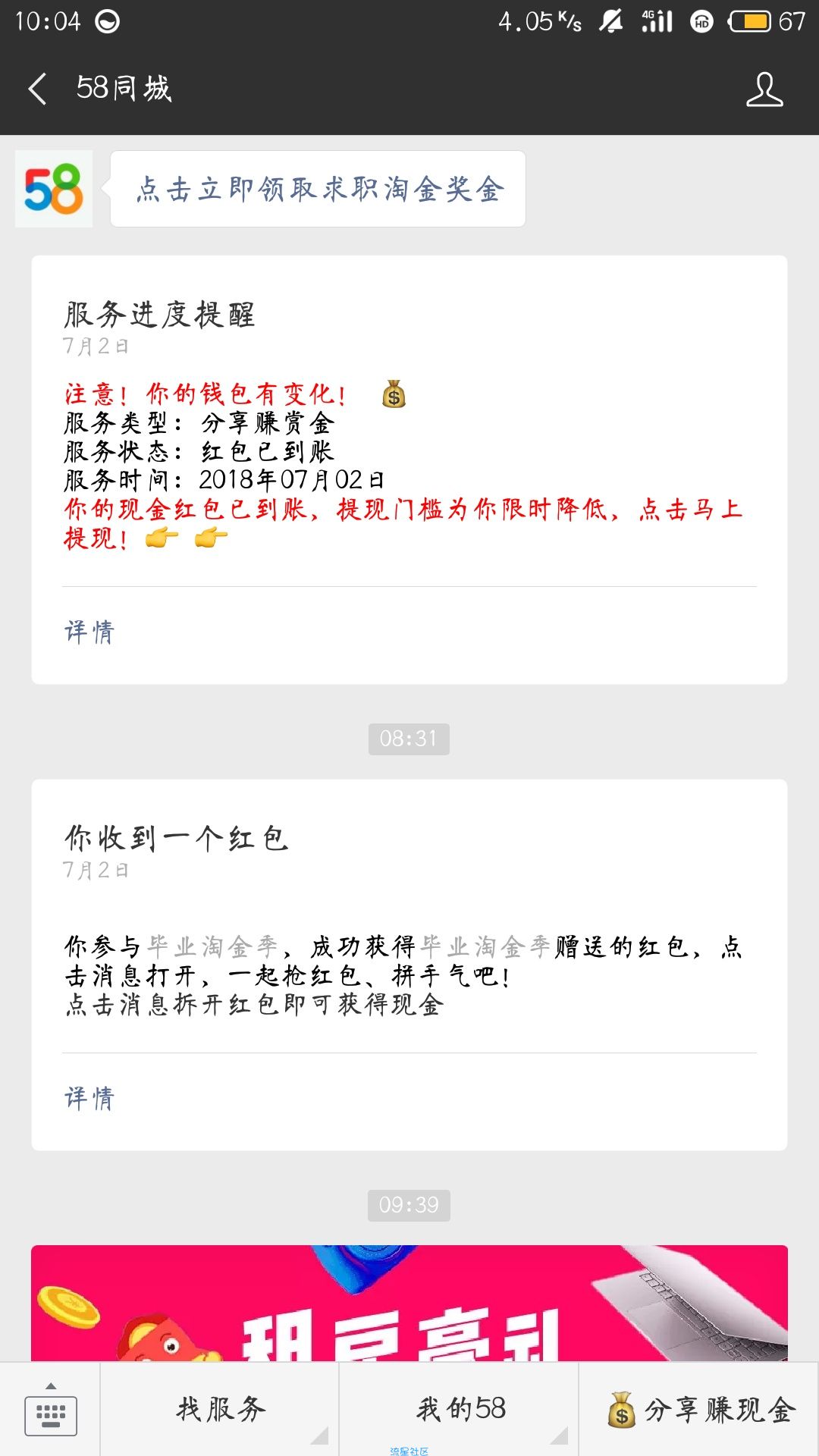Screen dimensions: 819x1456
Task: Open the 58同城 account profile icon
Action: point(764,89)
